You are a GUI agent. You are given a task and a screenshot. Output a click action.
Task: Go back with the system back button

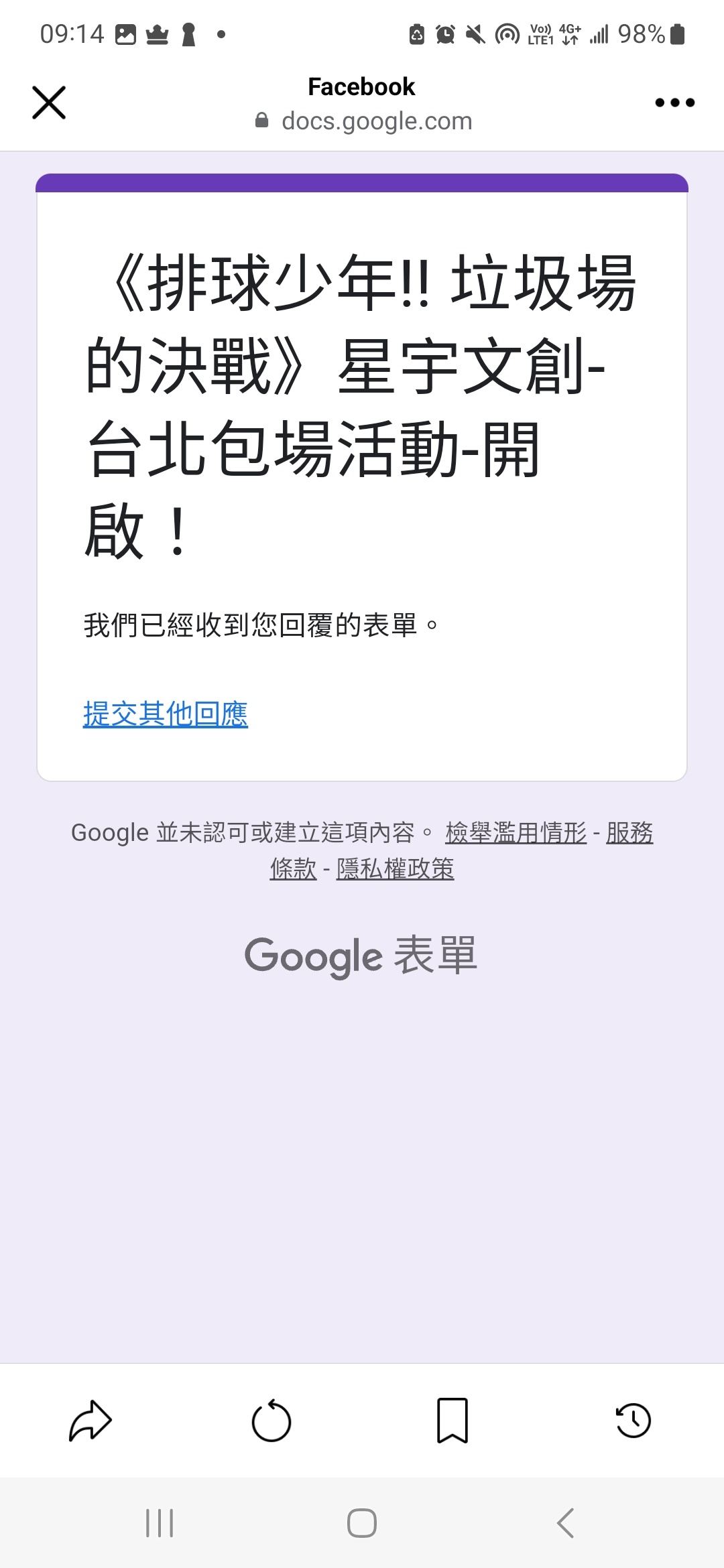565,1523
